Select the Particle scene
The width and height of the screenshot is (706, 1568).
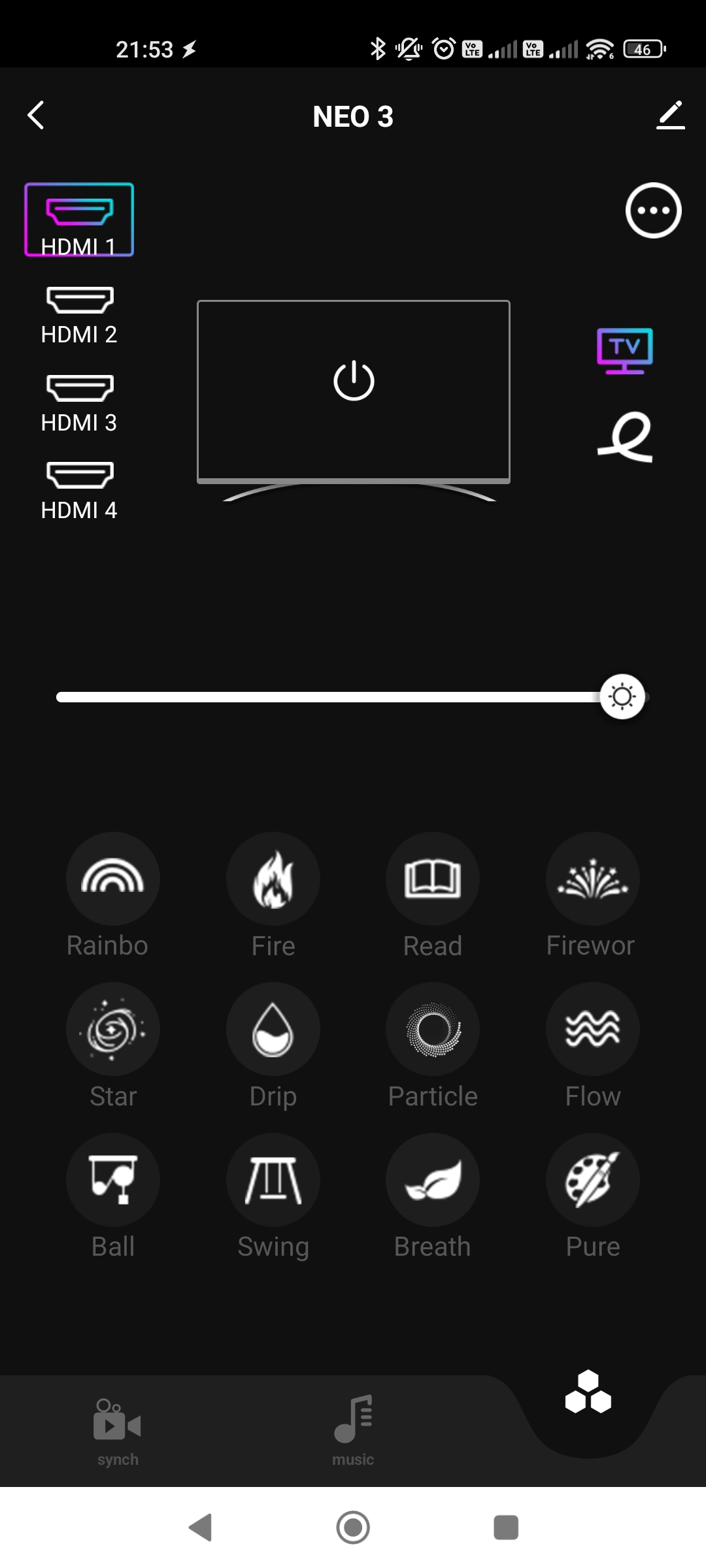(x=433, y=1029)
